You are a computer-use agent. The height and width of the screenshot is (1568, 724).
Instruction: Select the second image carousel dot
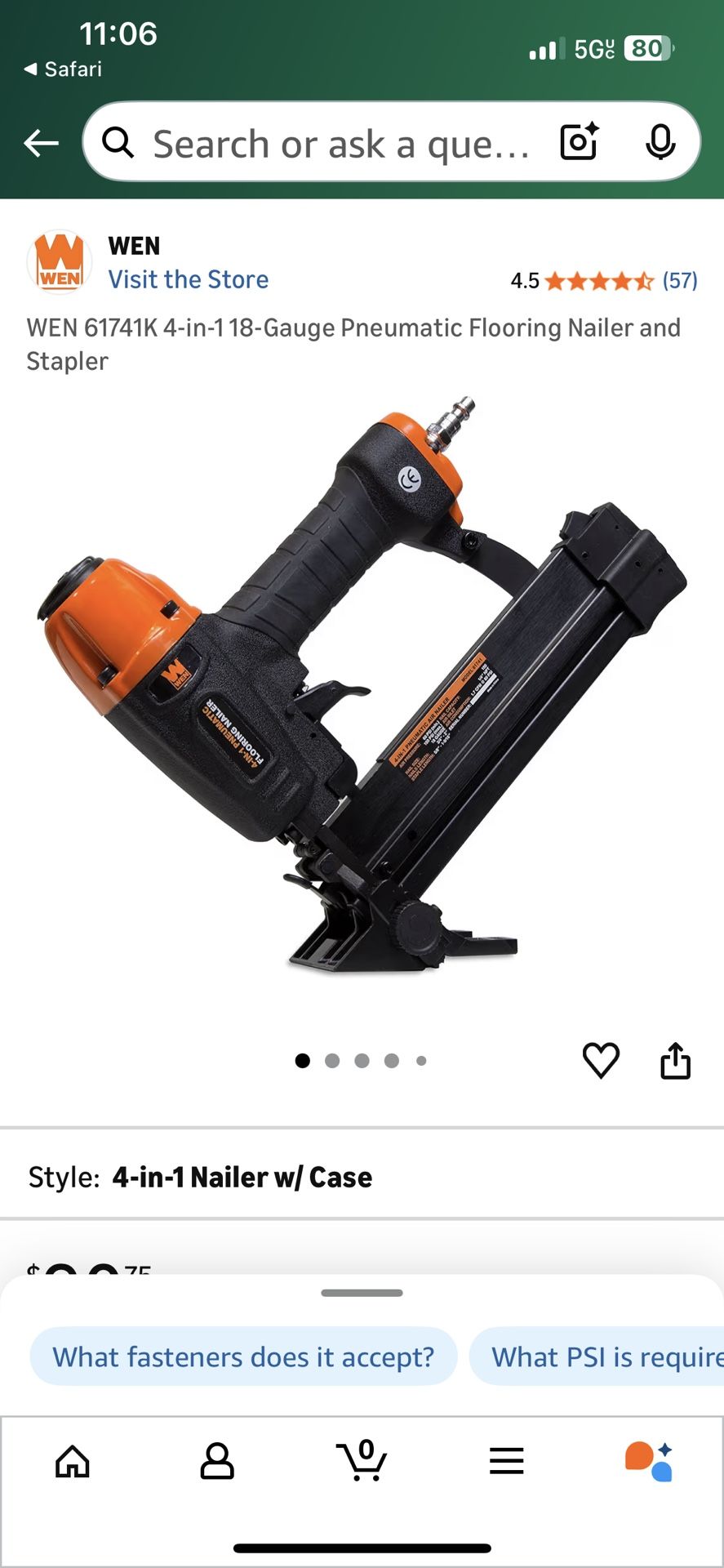(x=332, y=1060)
